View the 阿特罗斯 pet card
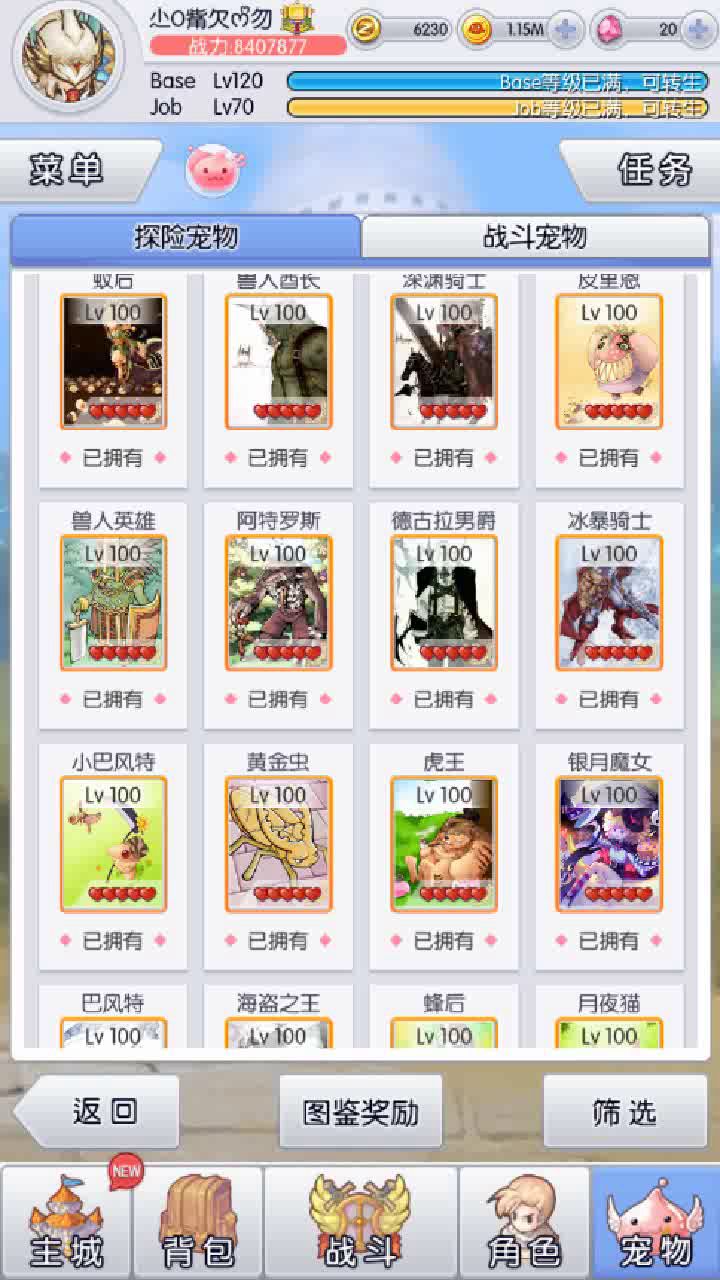 [x=278, y=603]
